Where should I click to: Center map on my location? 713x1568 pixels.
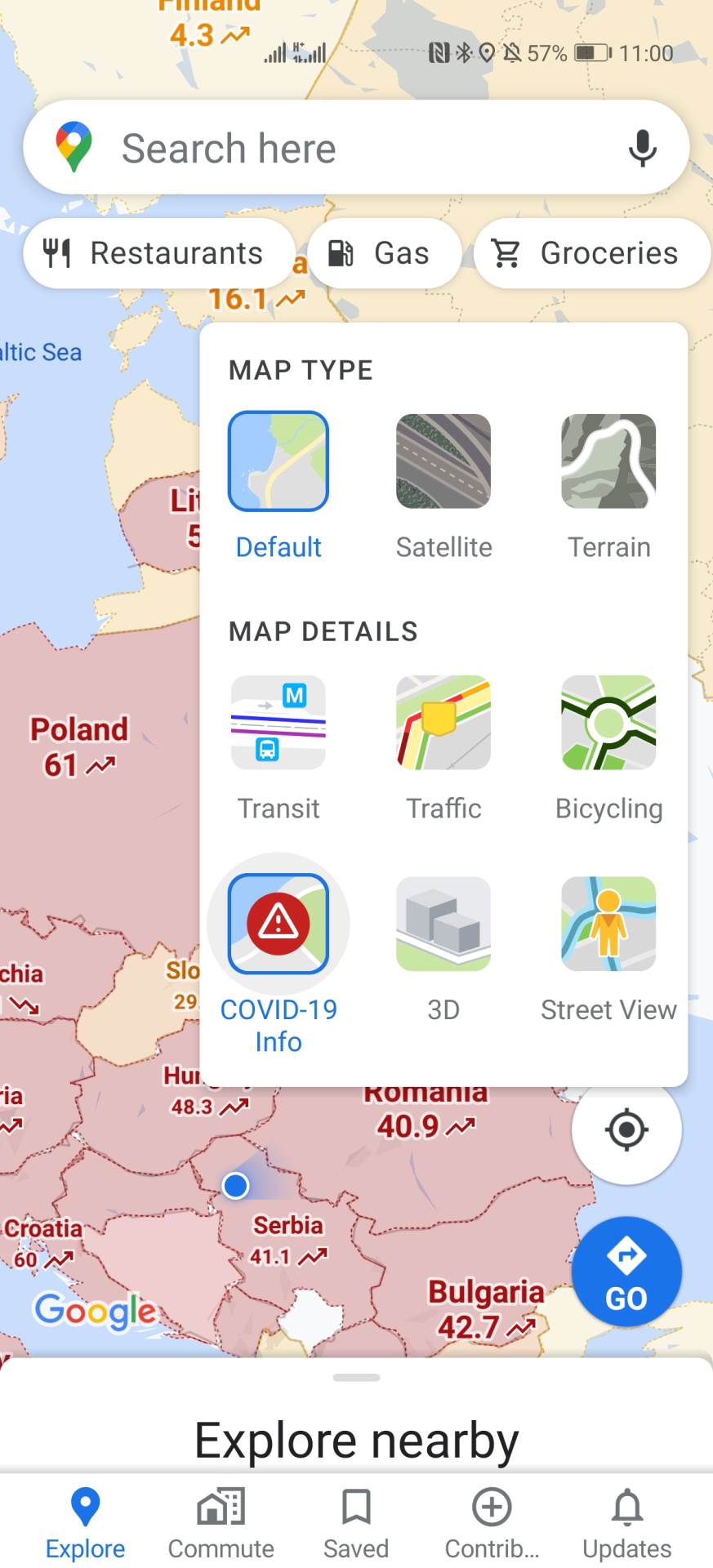pyautogui.click(x=626, y=1130)
